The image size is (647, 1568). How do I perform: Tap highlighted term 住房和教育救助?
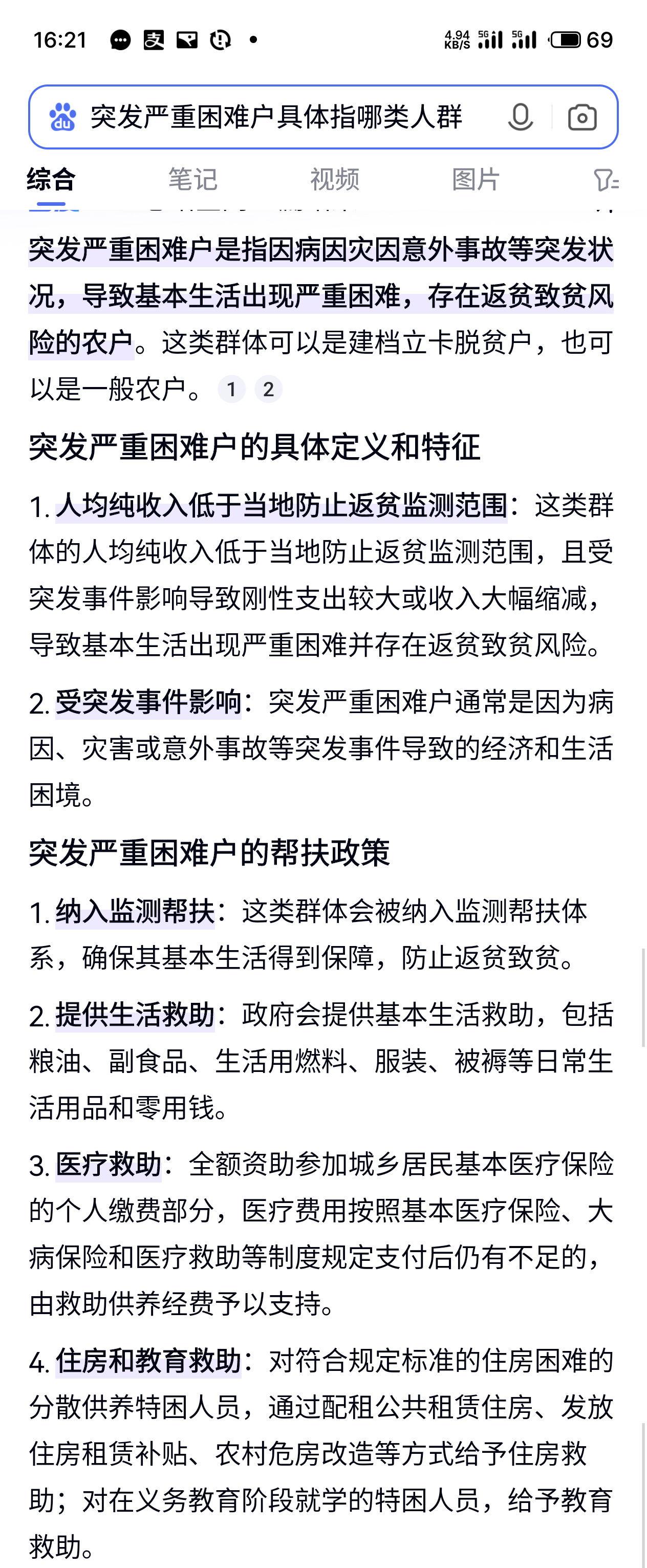[148, 1362]
